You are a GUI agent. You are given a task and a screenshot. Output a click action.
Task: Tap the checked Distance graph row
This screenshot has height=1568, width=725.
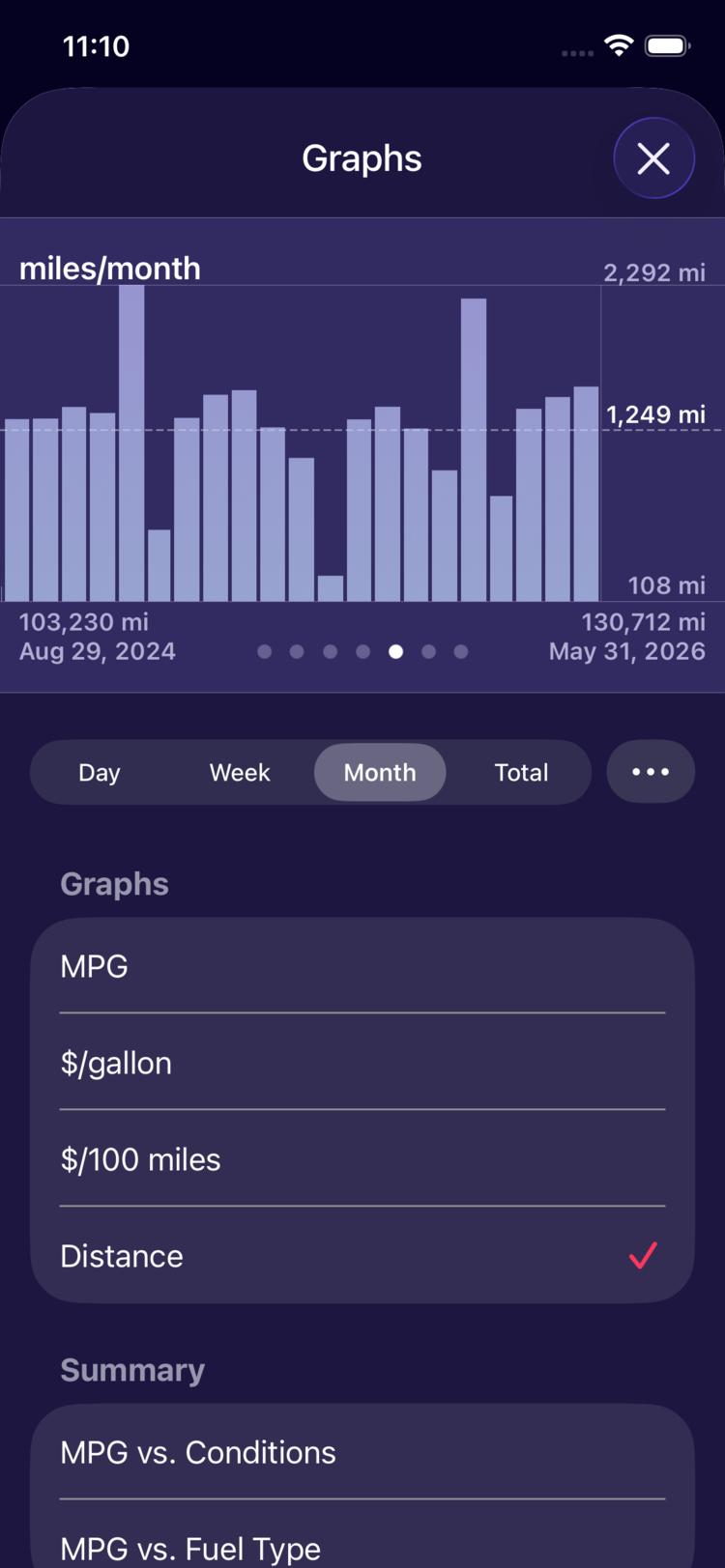pos(362,1256)
